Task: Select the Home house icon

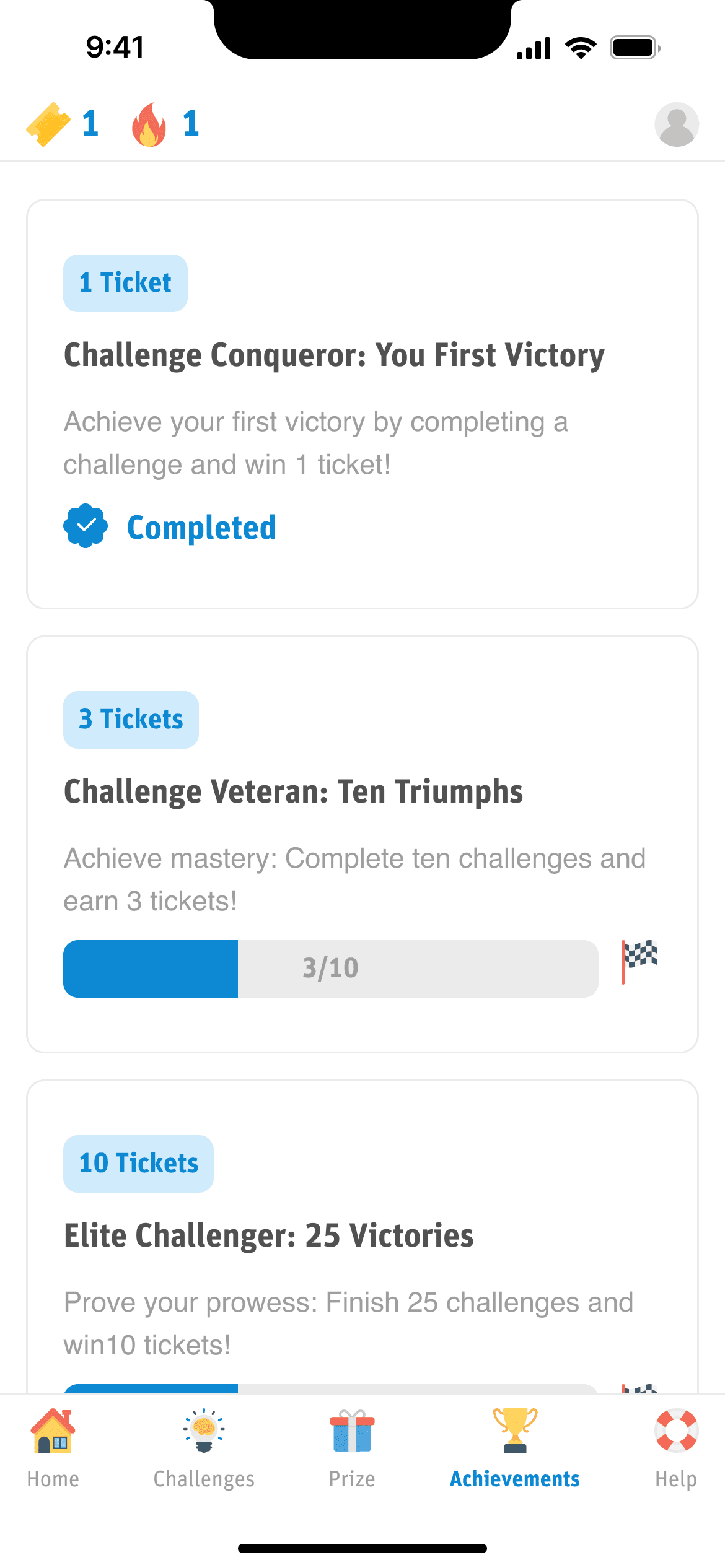Action: pyautogui.click(x=53, y=1431)
